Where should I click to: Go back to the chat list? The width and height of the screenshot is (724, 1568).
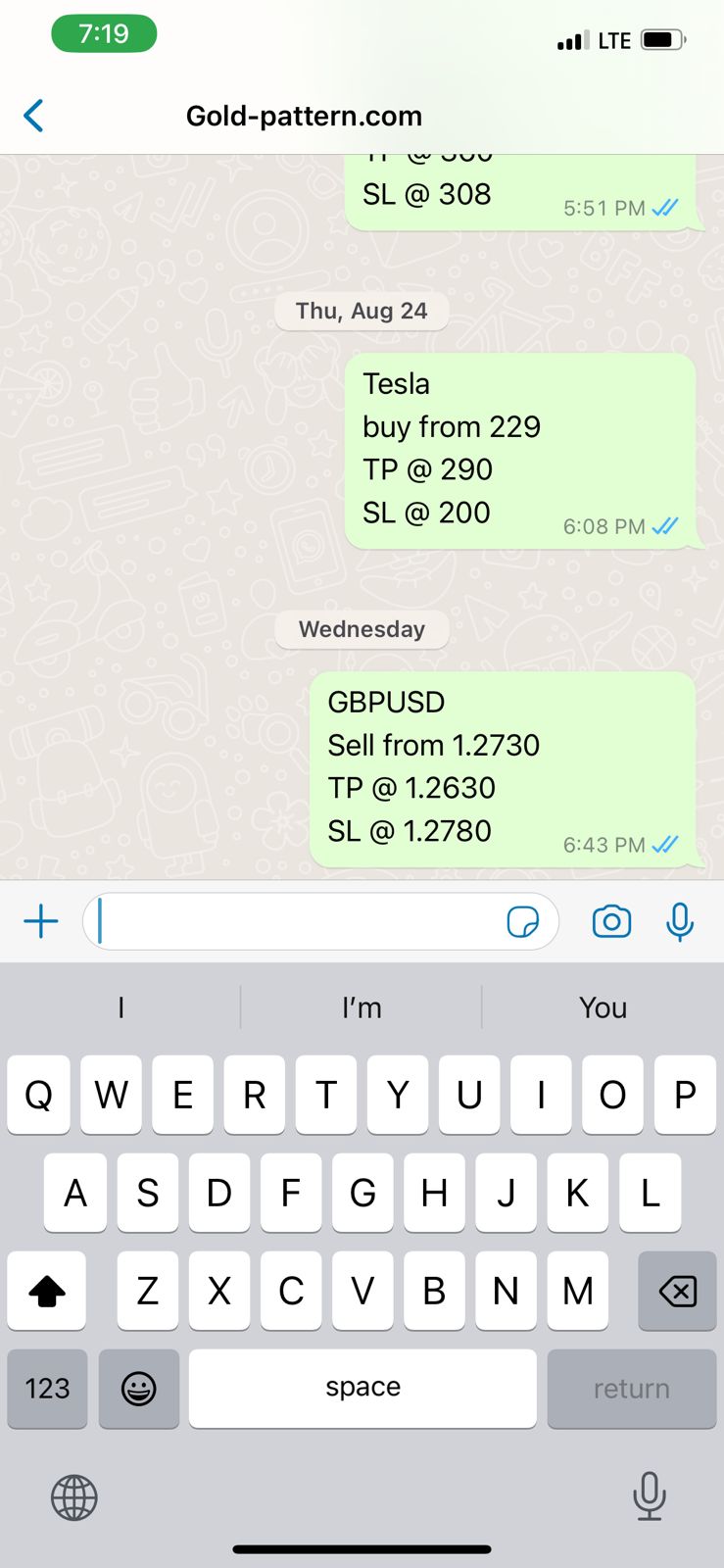coord(33,116)
